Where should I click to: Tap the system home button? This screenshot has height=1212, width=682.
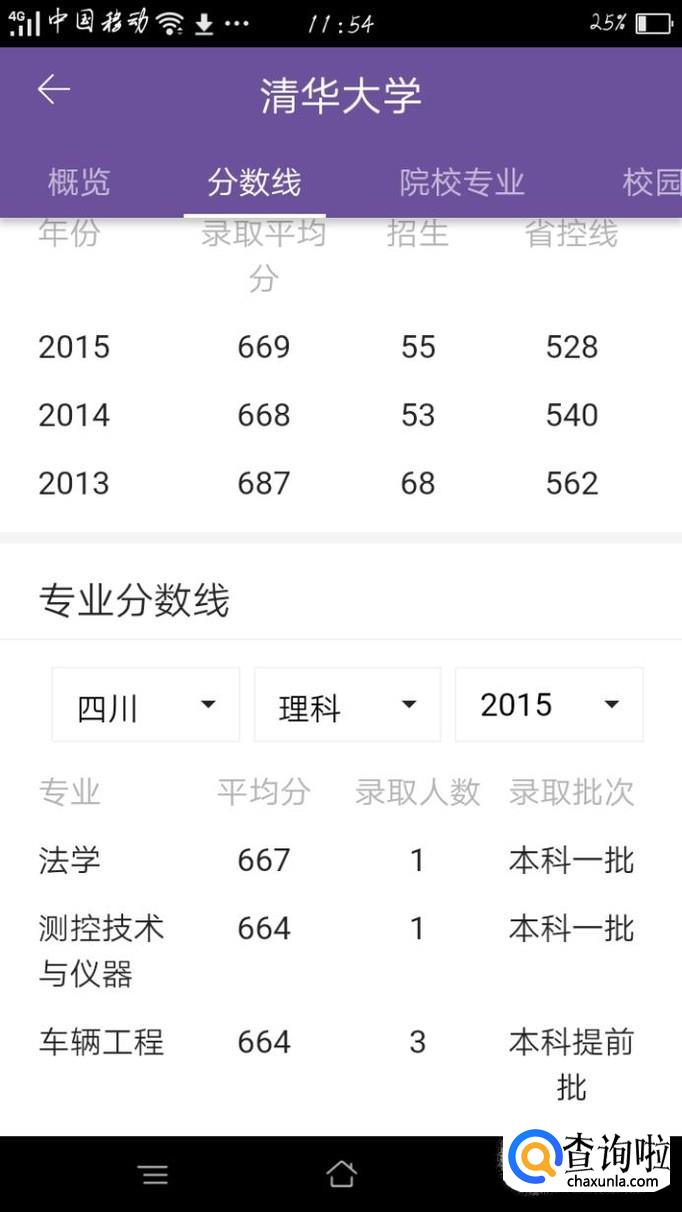(341, 1174)
